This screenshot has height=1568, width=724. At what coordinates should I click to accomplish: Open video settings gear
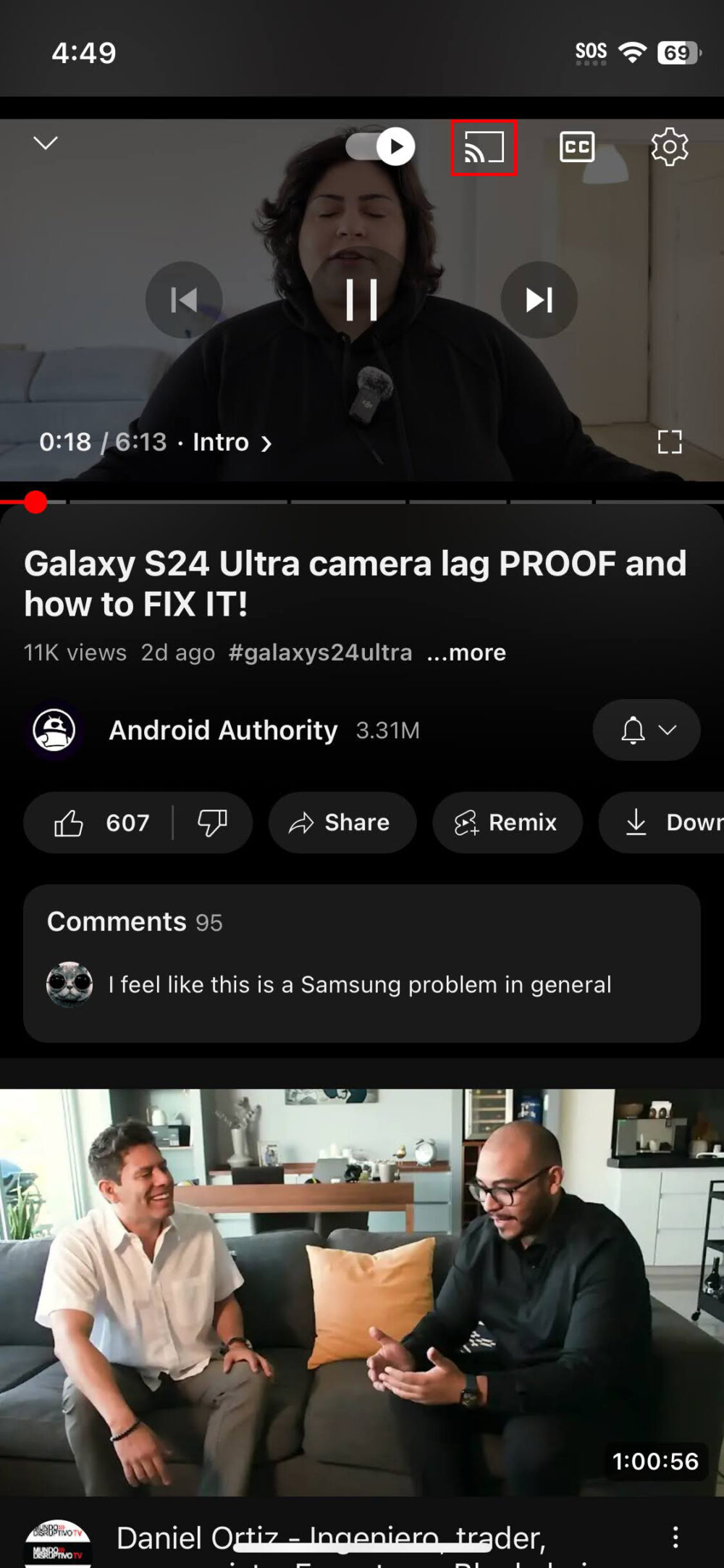[669, 147]
